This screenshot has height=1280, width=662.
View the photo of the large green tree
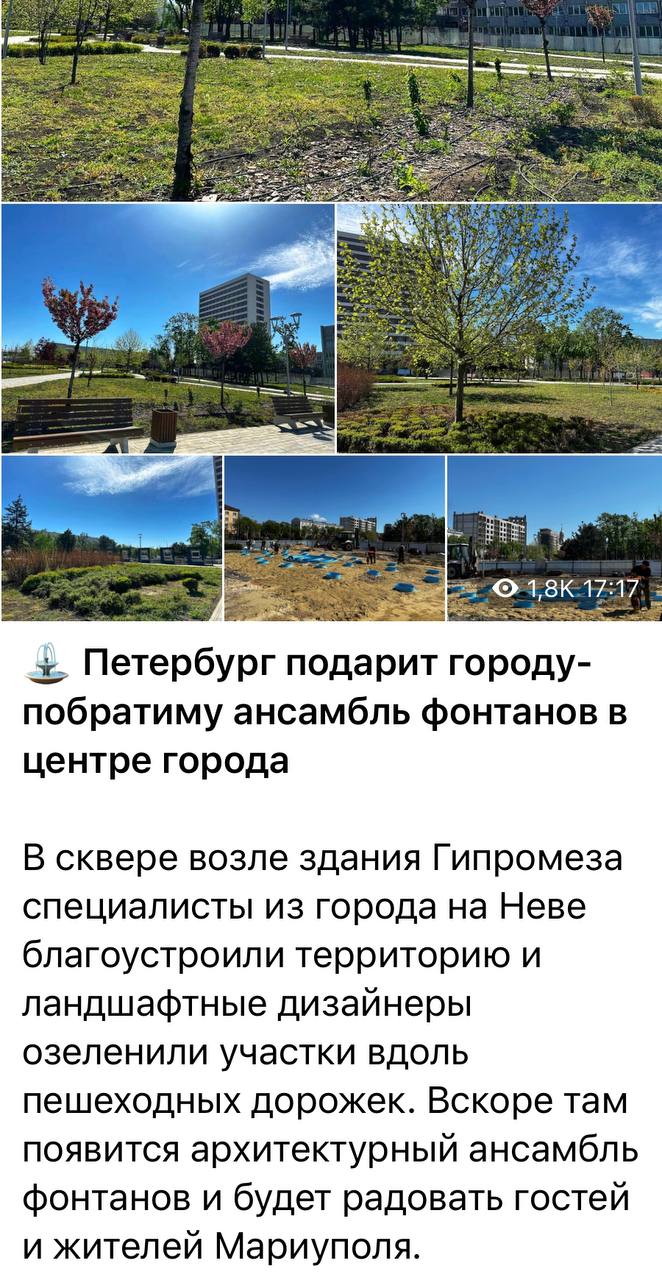pyautogui.click(x=499, y=329)
